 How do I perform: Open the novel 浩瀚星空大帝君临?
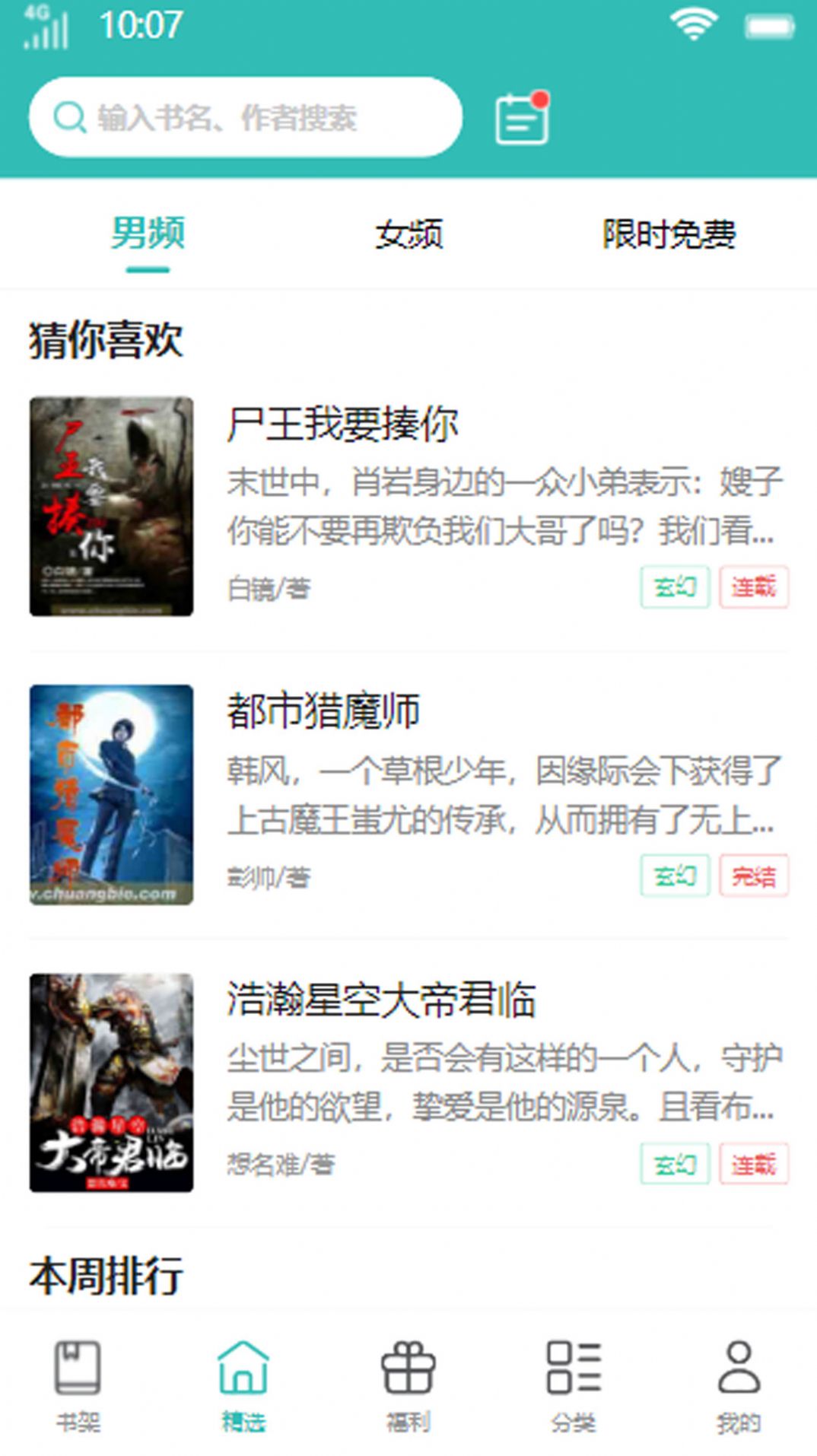tap(381, 1000)
